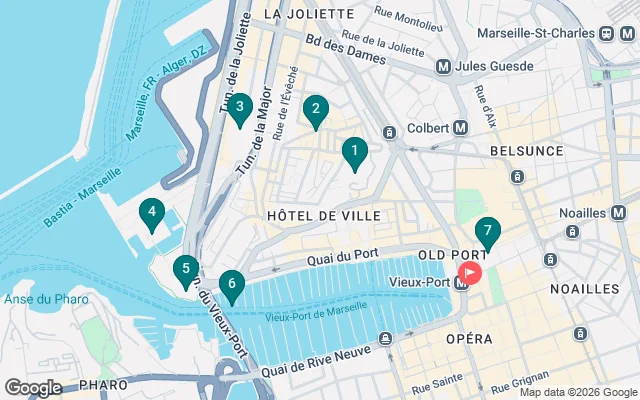The image size is (640, 400).
Task: Tap map pin number 4
Action: click(151, 213)
